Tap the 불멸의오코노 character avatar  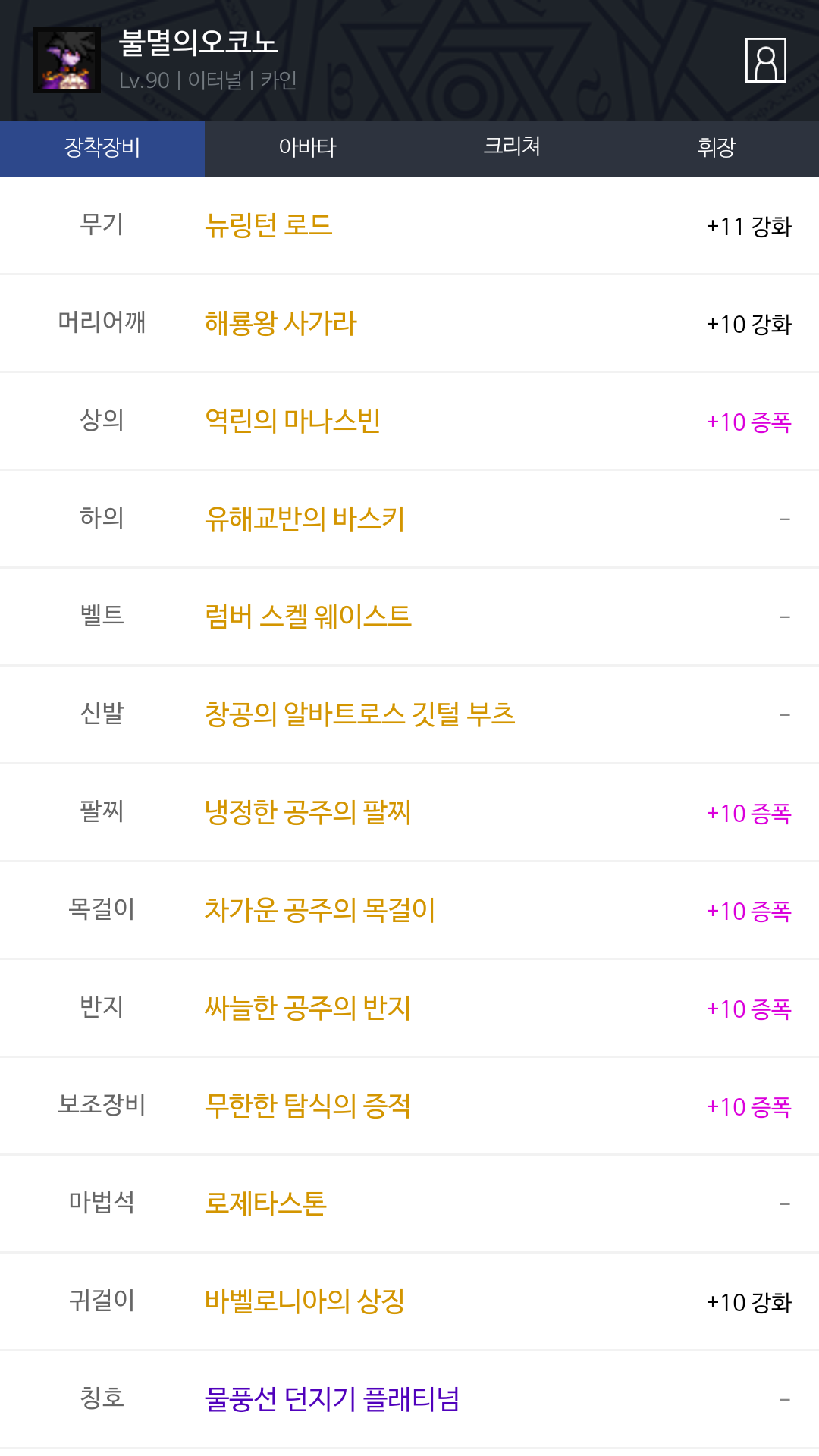[67, 61]
